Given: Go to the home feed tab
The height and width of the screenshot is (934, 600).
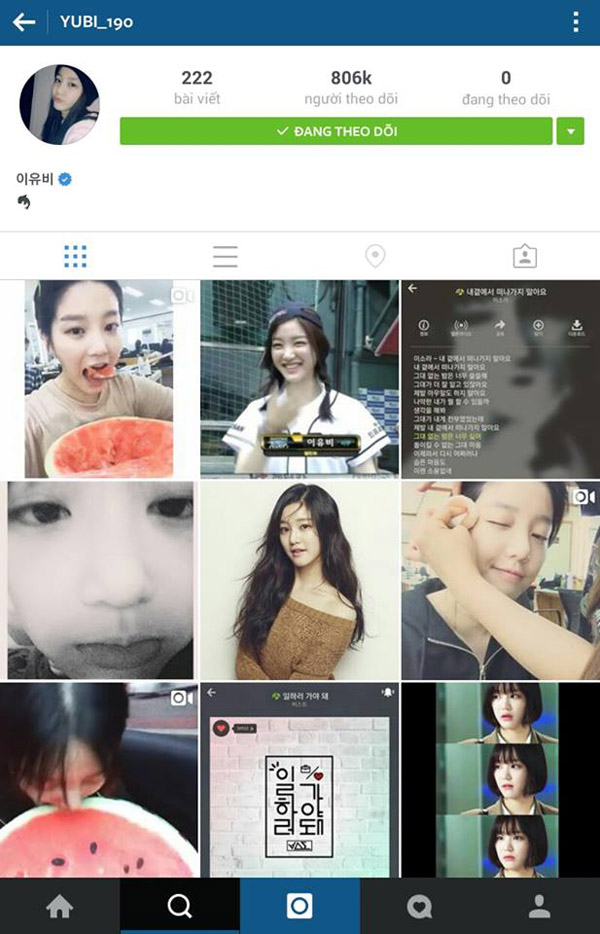Looking at the screenshot, I should click(60, 906).
